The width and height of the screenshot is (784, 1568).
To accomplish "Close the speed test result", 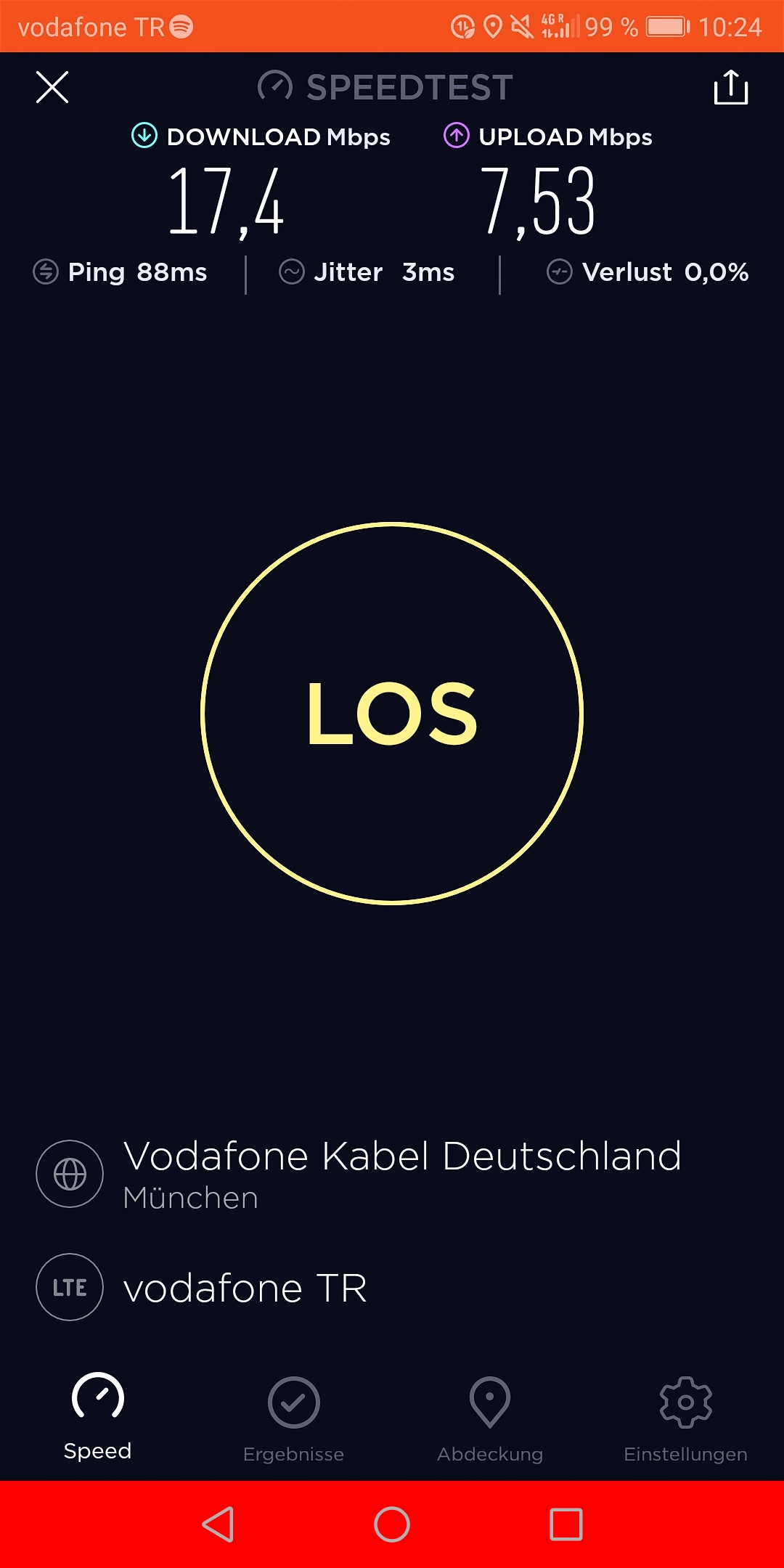I will 52,87.
